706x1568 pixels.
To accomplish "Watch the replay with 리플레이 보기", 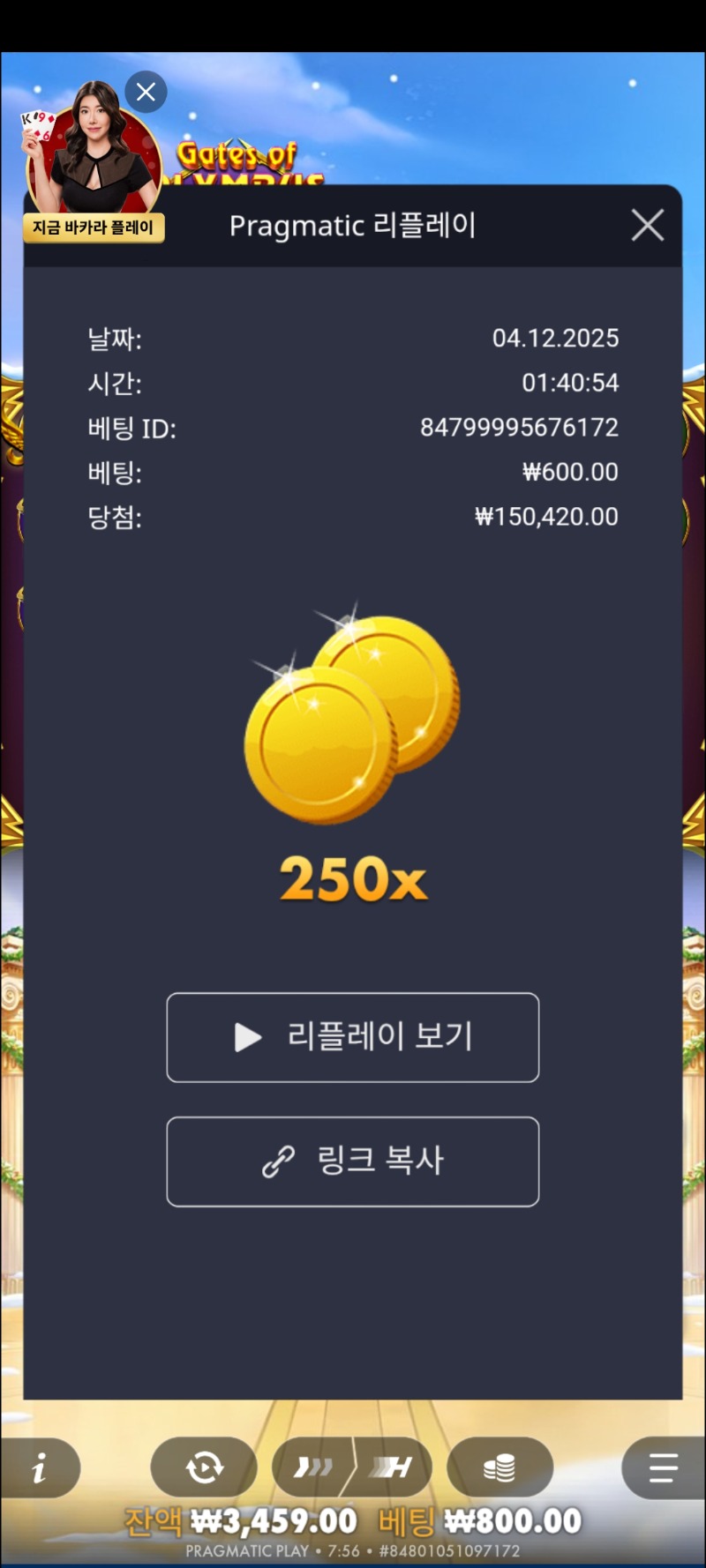I will [352, 1037].
